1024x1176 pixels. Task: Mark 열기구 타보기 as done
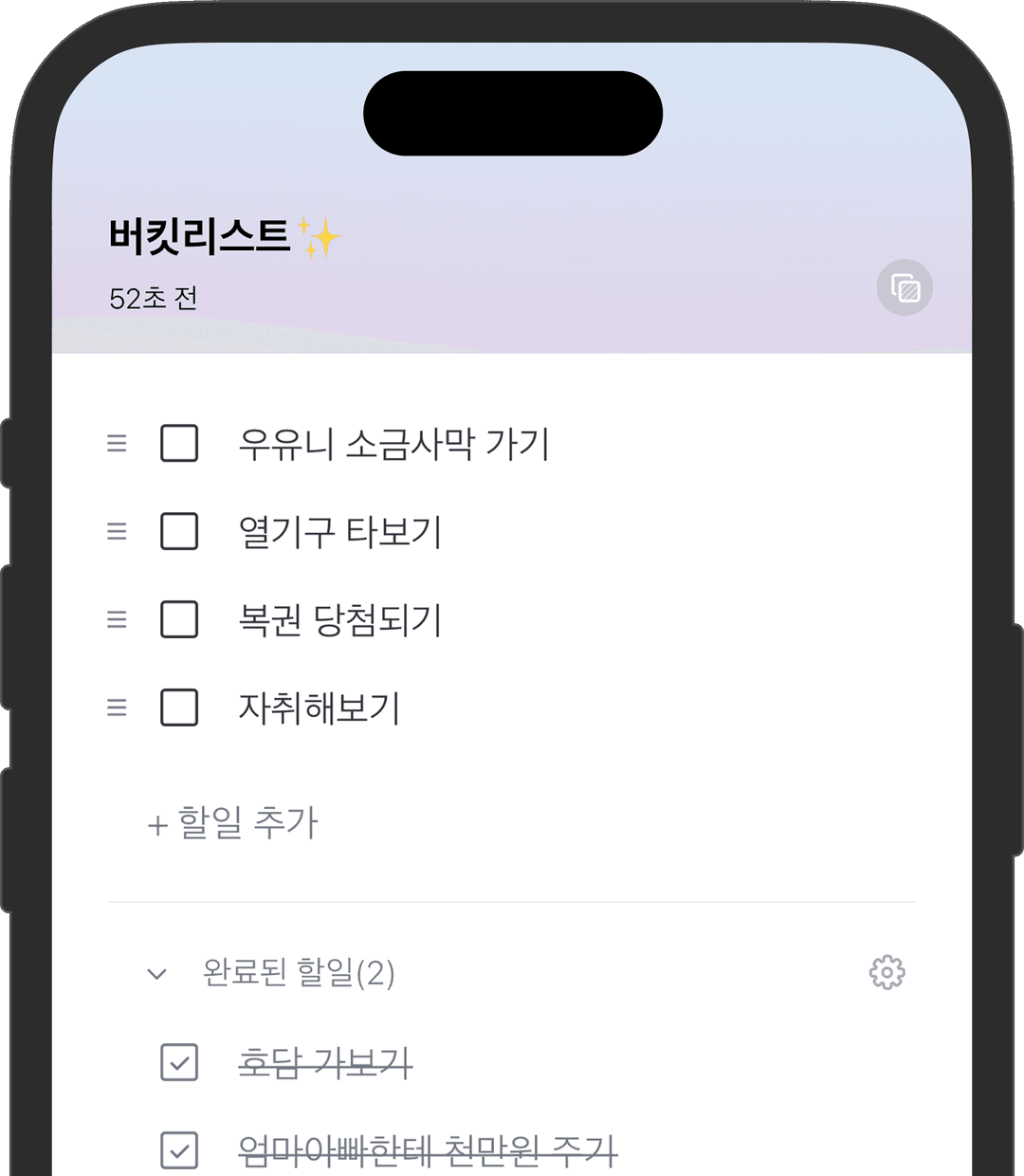tap(179, 531)
